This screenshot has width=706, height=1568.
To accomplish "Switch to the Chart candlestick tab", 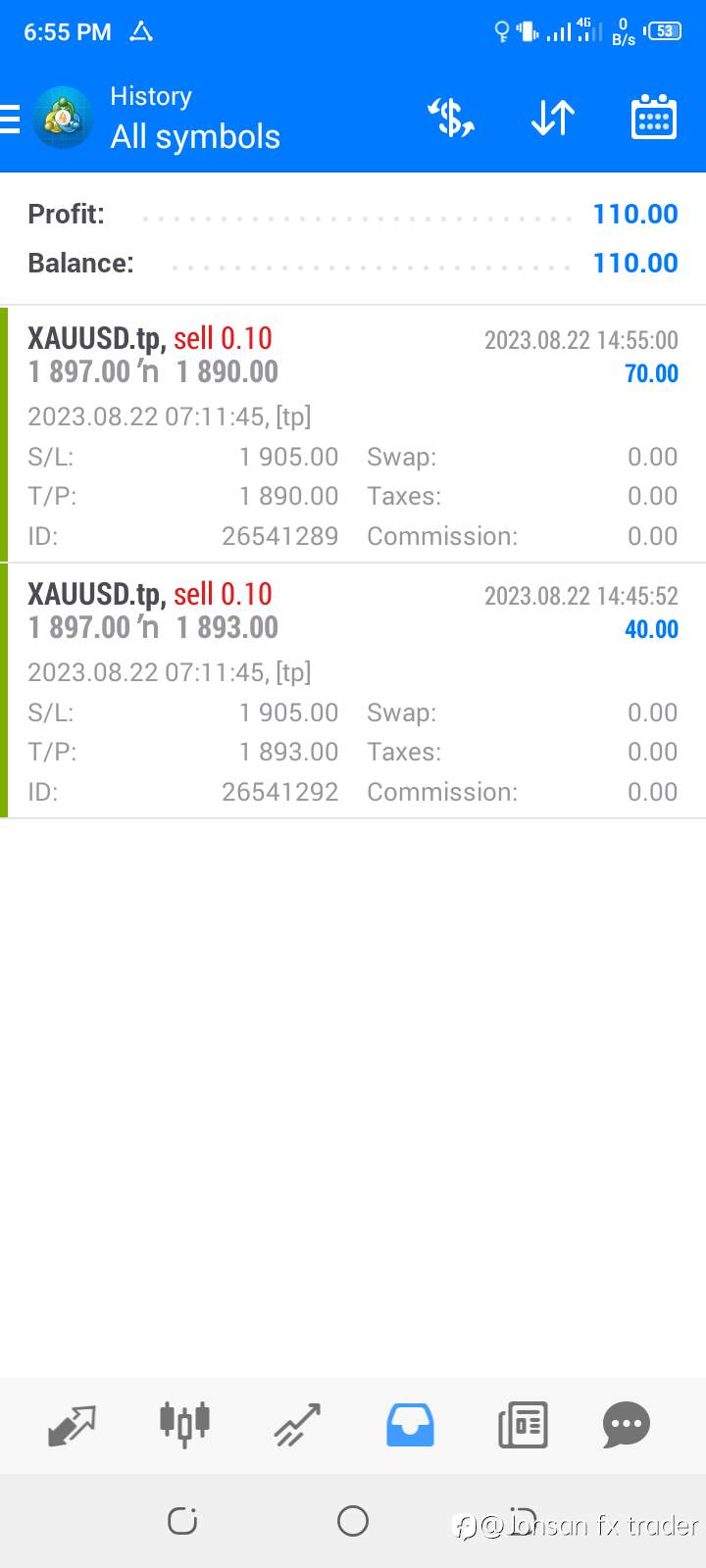I will tap(184, 1425).
